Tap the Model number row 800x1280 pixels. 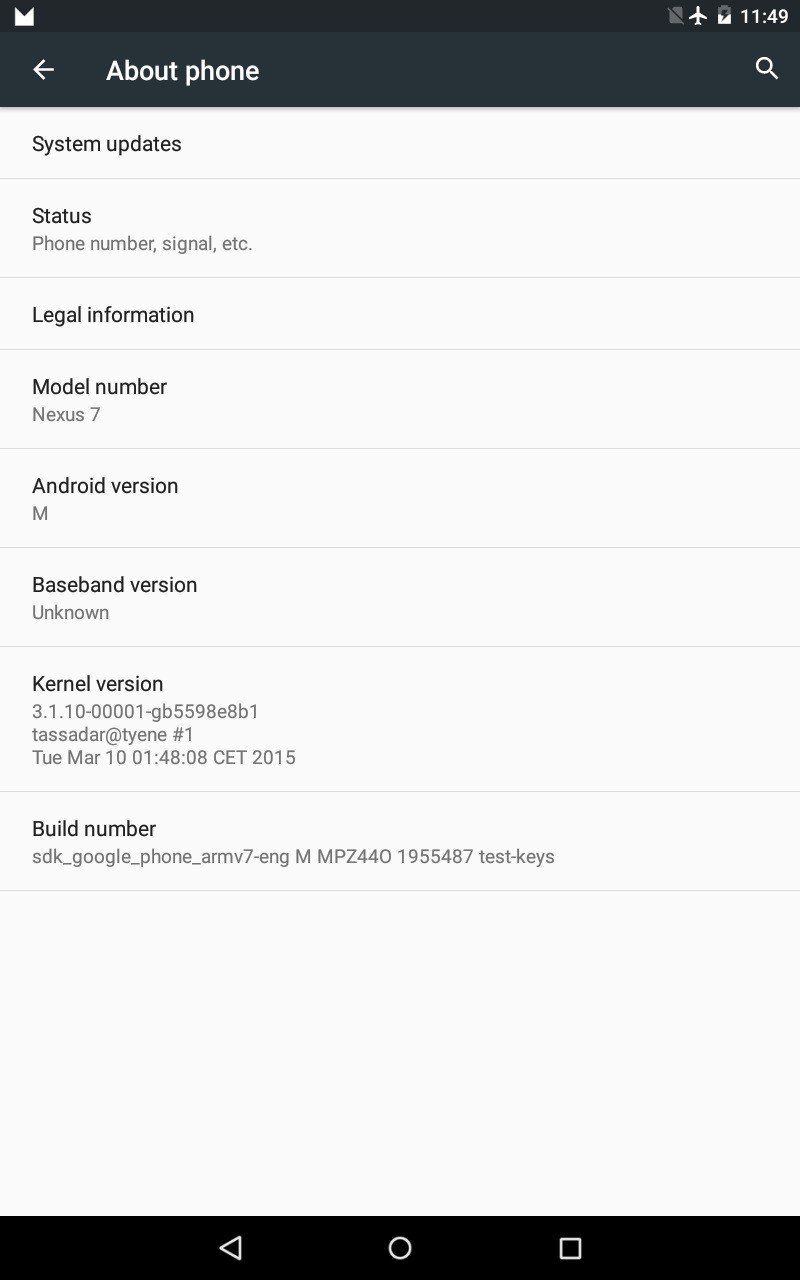(x=400, y=400)
